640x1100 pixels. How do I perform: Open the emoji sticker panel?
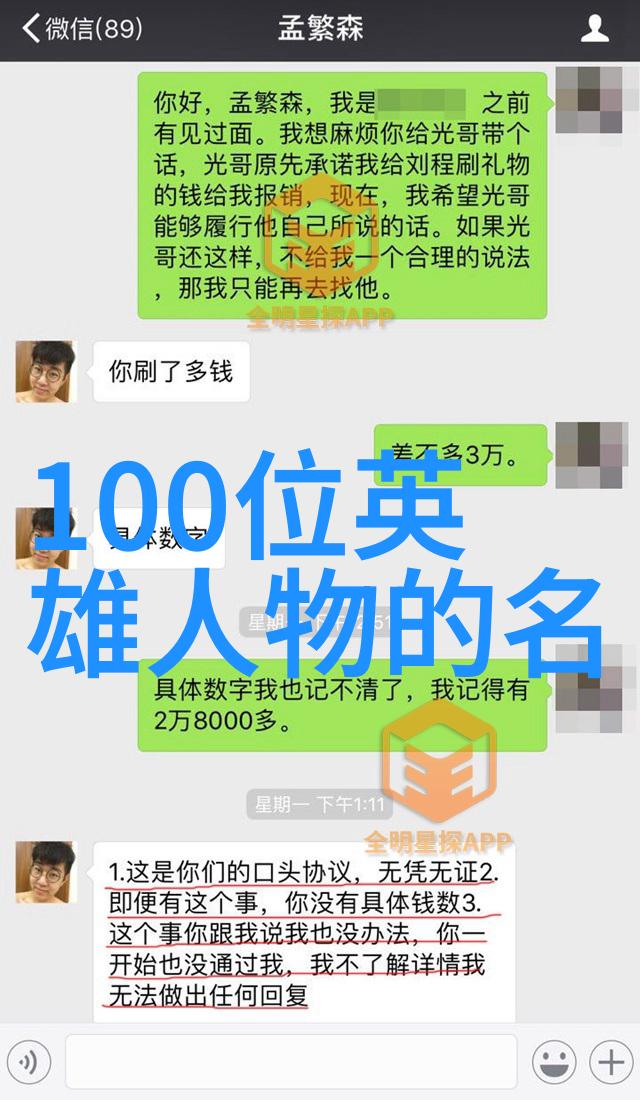tap(553, 1061)
